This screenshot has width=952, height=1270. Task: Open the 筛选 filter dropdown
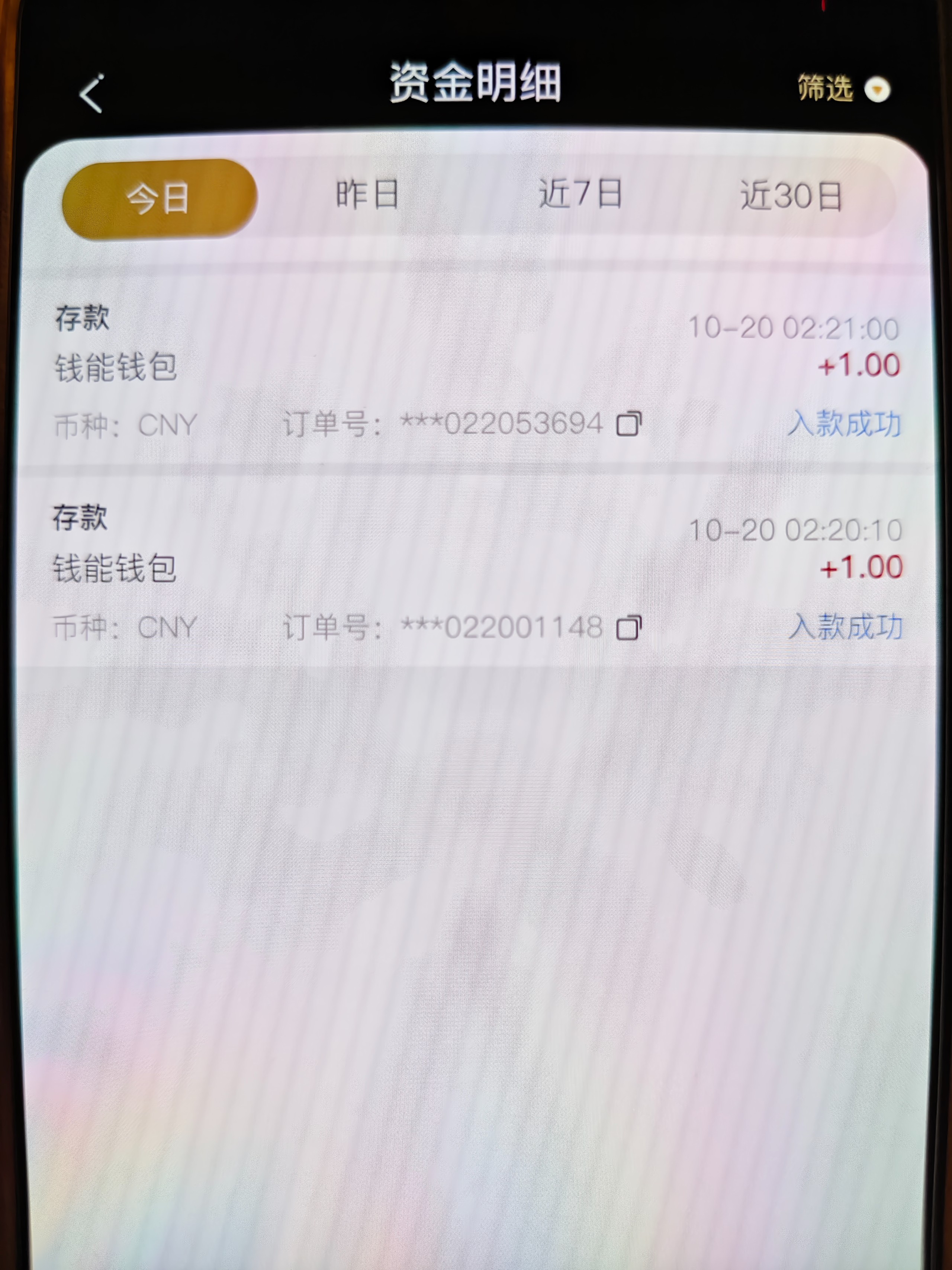(x=843, y=89)
